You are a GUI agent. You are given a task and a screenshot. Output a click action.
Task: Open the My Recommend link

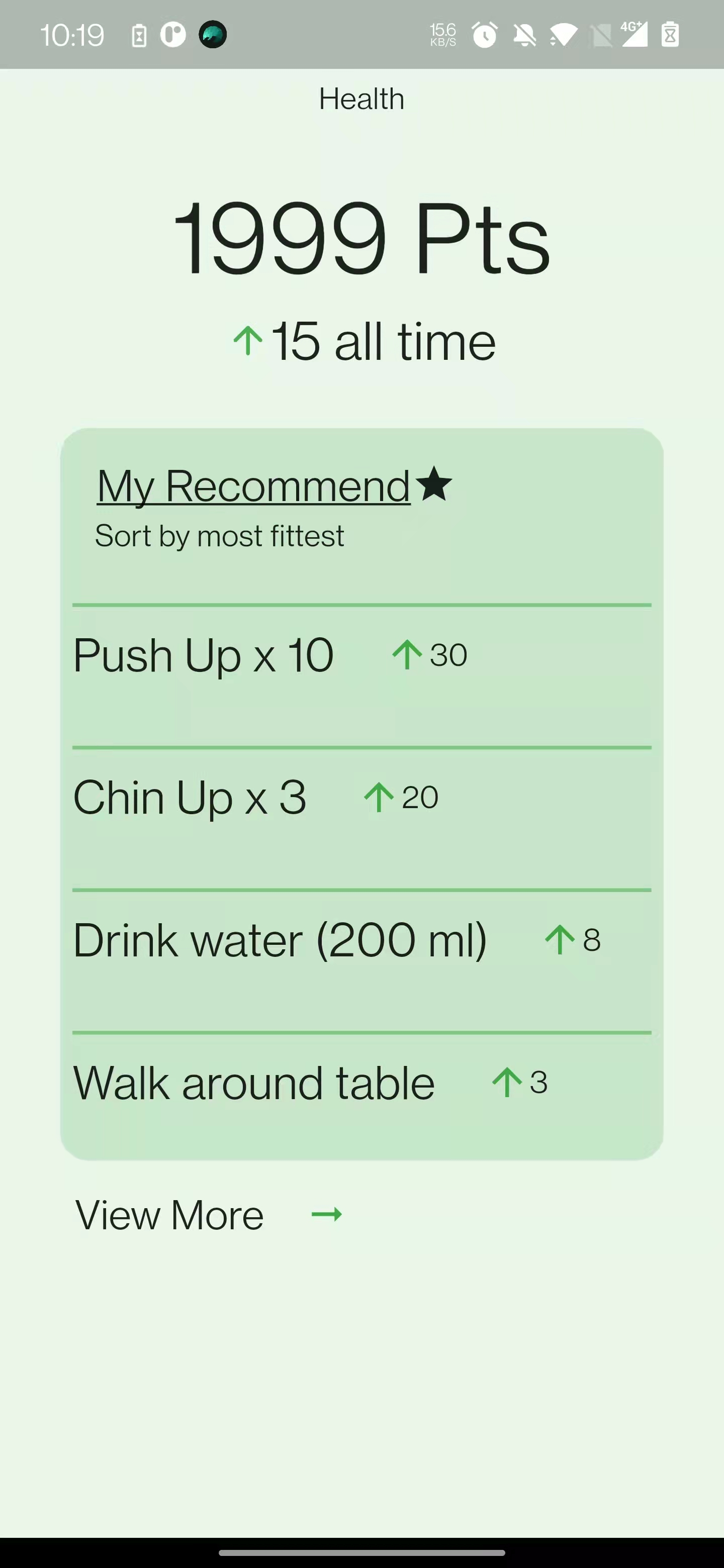[x=253, y=486]
